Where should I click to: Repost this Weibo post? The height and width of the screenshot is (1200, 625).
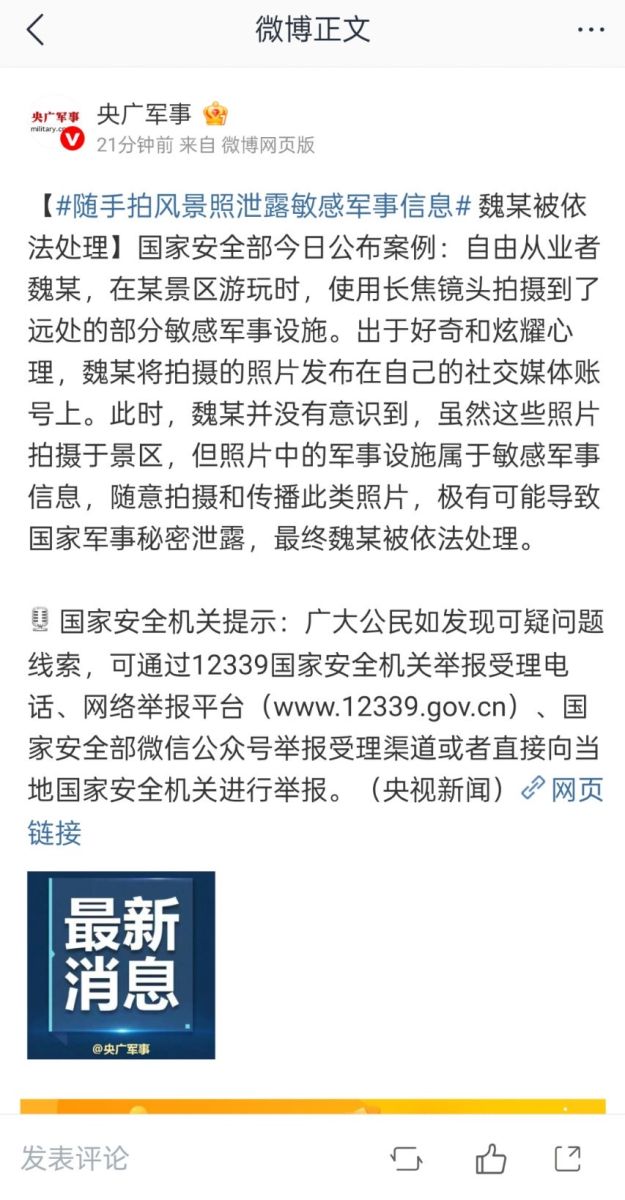(406, 1158)
